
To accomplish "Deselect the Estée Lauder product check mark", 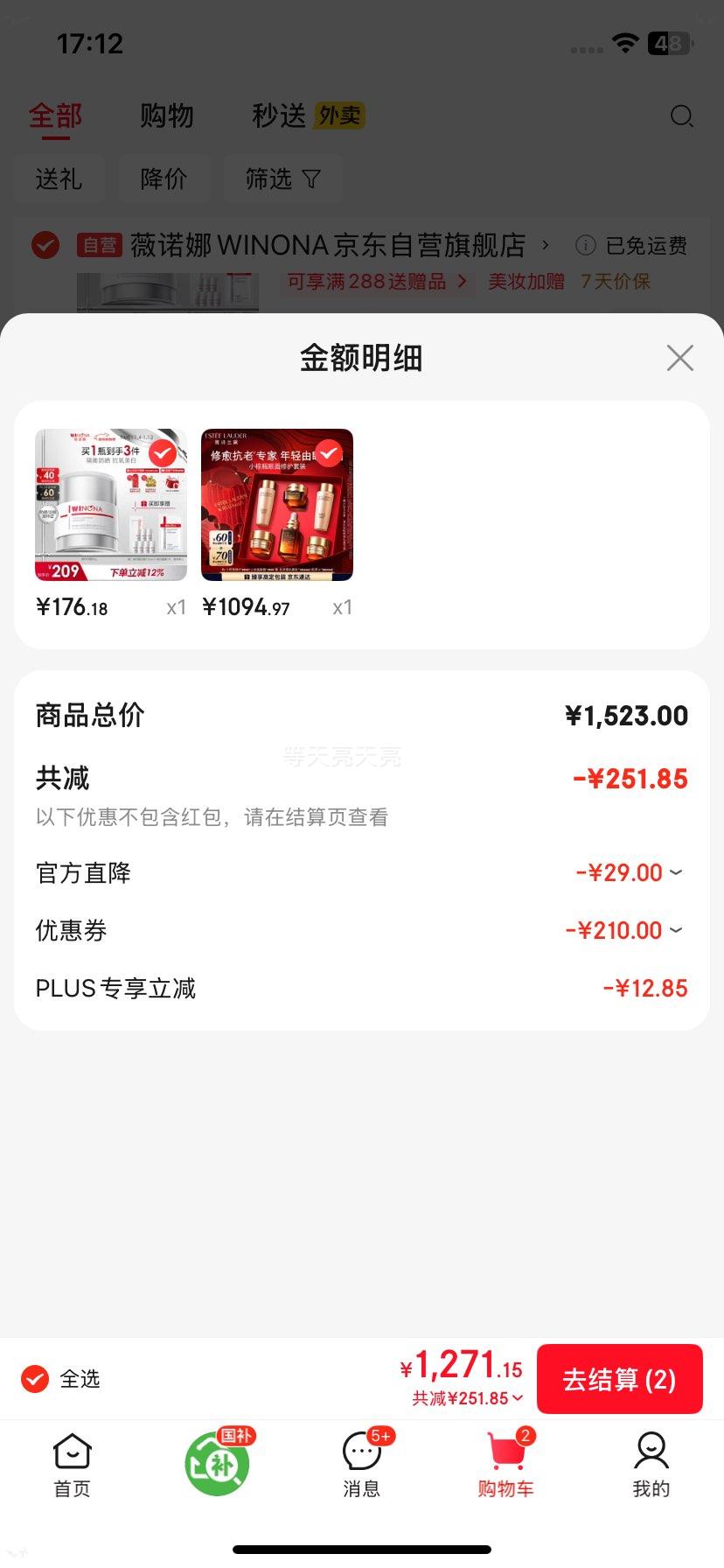I will pyautogui.click(x=327, y=454).
